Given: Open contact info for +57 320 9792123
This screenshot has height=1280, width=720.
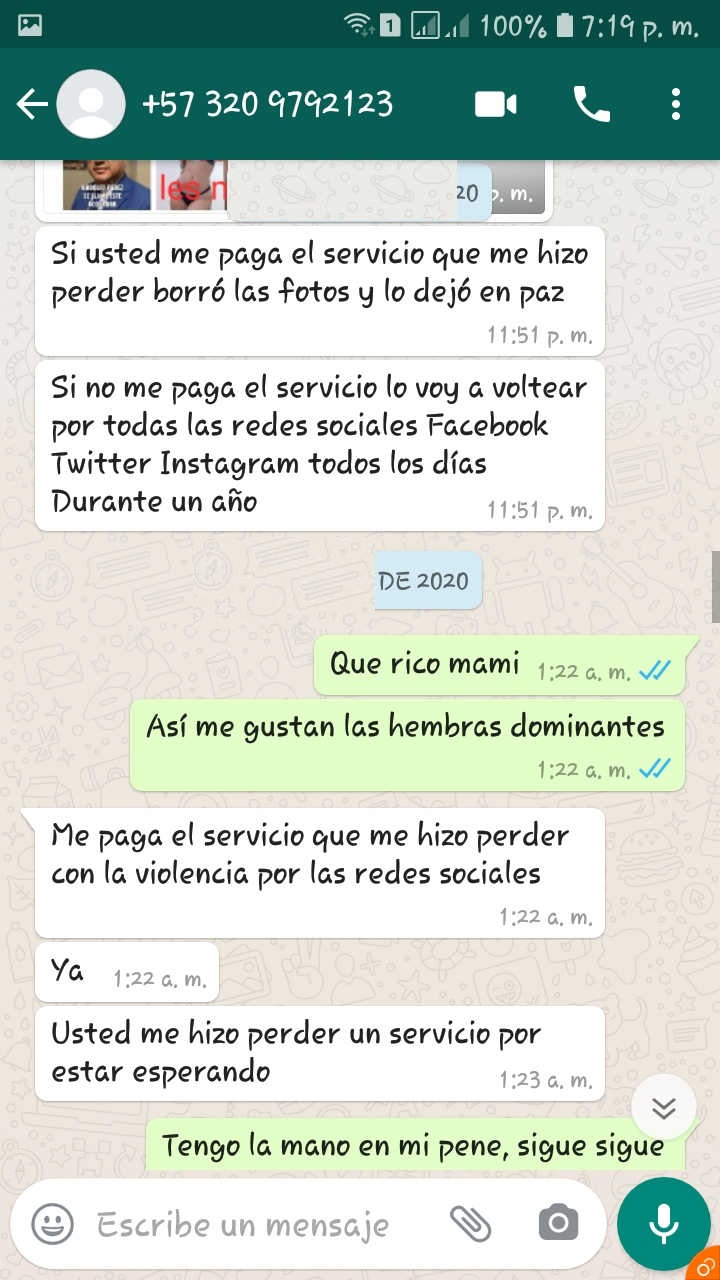Looking at the screenshot, I should tap(267, 104).
